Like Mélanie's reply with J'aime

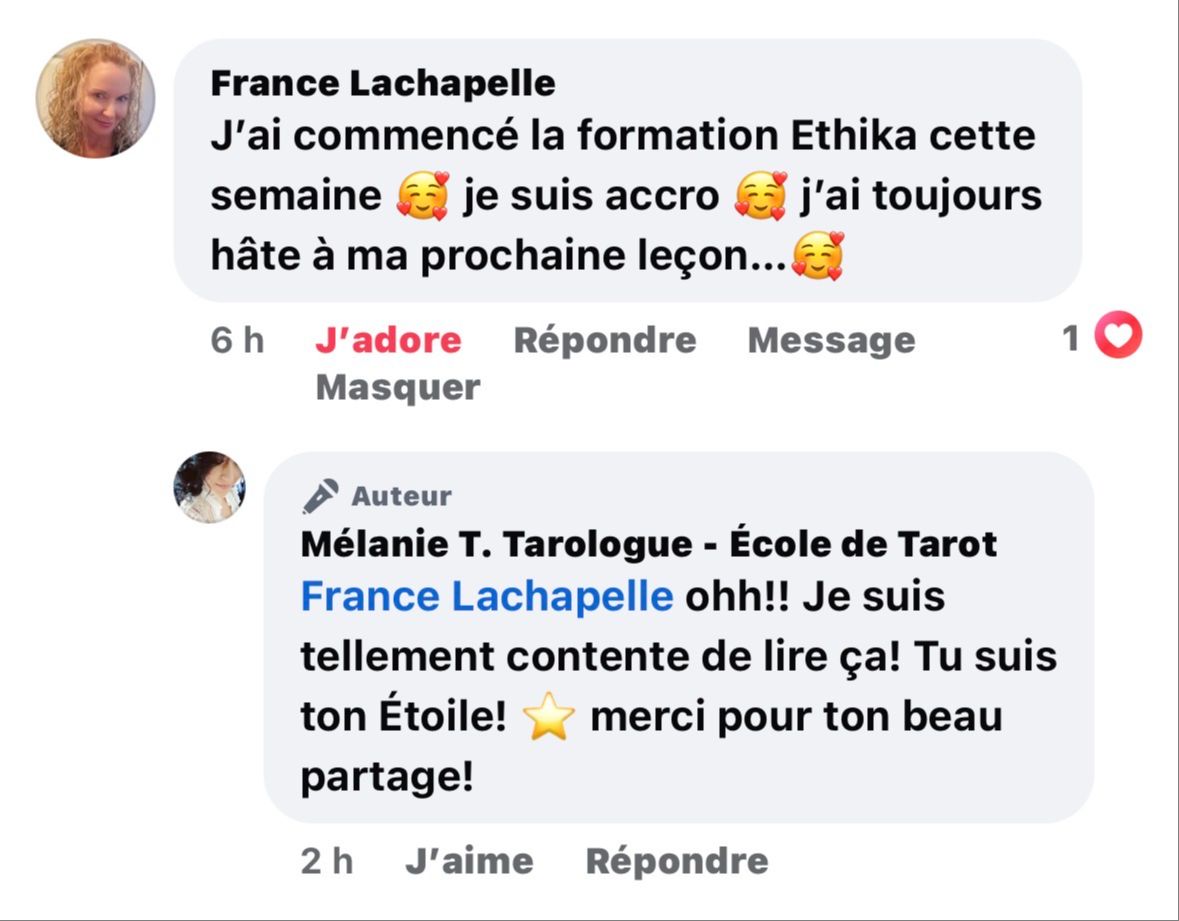coord(469,861)
